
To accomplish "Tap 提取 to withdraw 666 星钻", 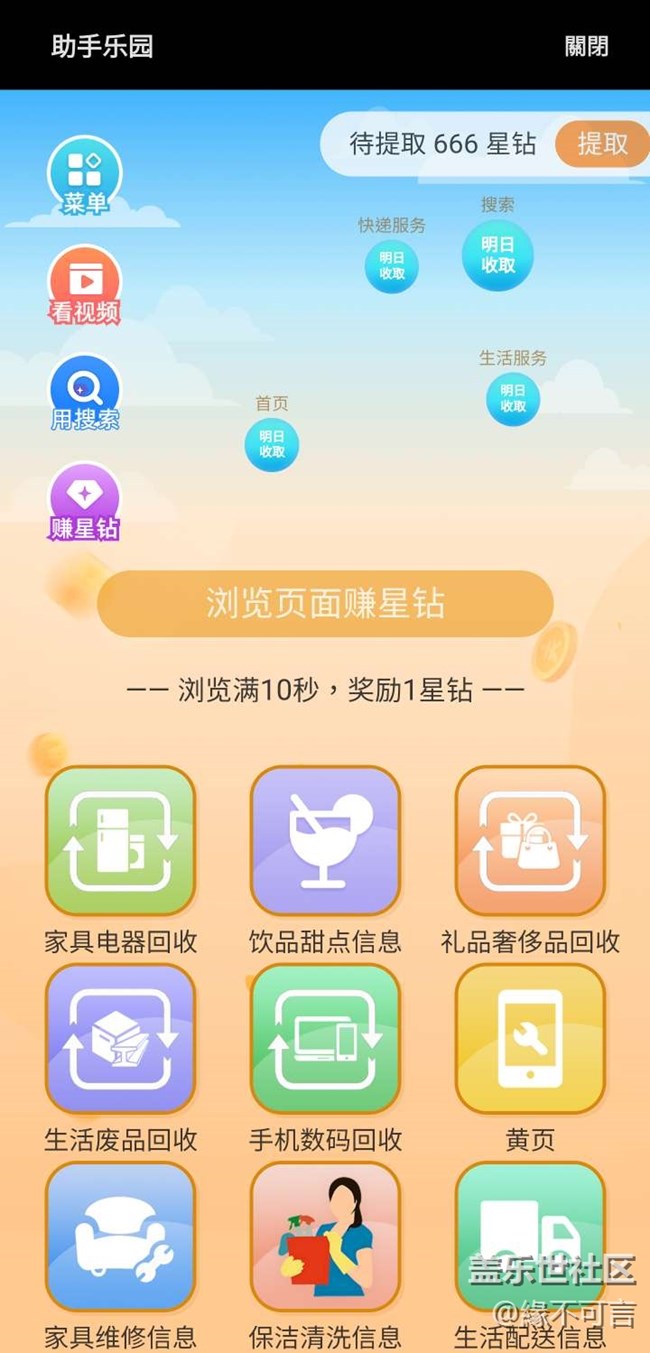I will (602, 144).
